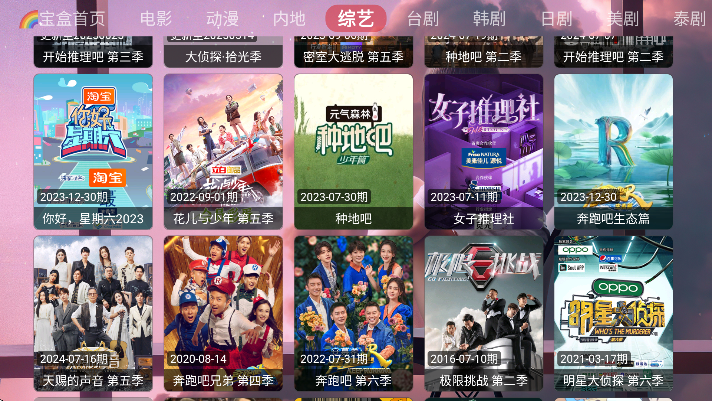This screenshot has width=712, height=401.
Task: Open 奔跑吧兄弟 第四季 card
Action: 223,312
